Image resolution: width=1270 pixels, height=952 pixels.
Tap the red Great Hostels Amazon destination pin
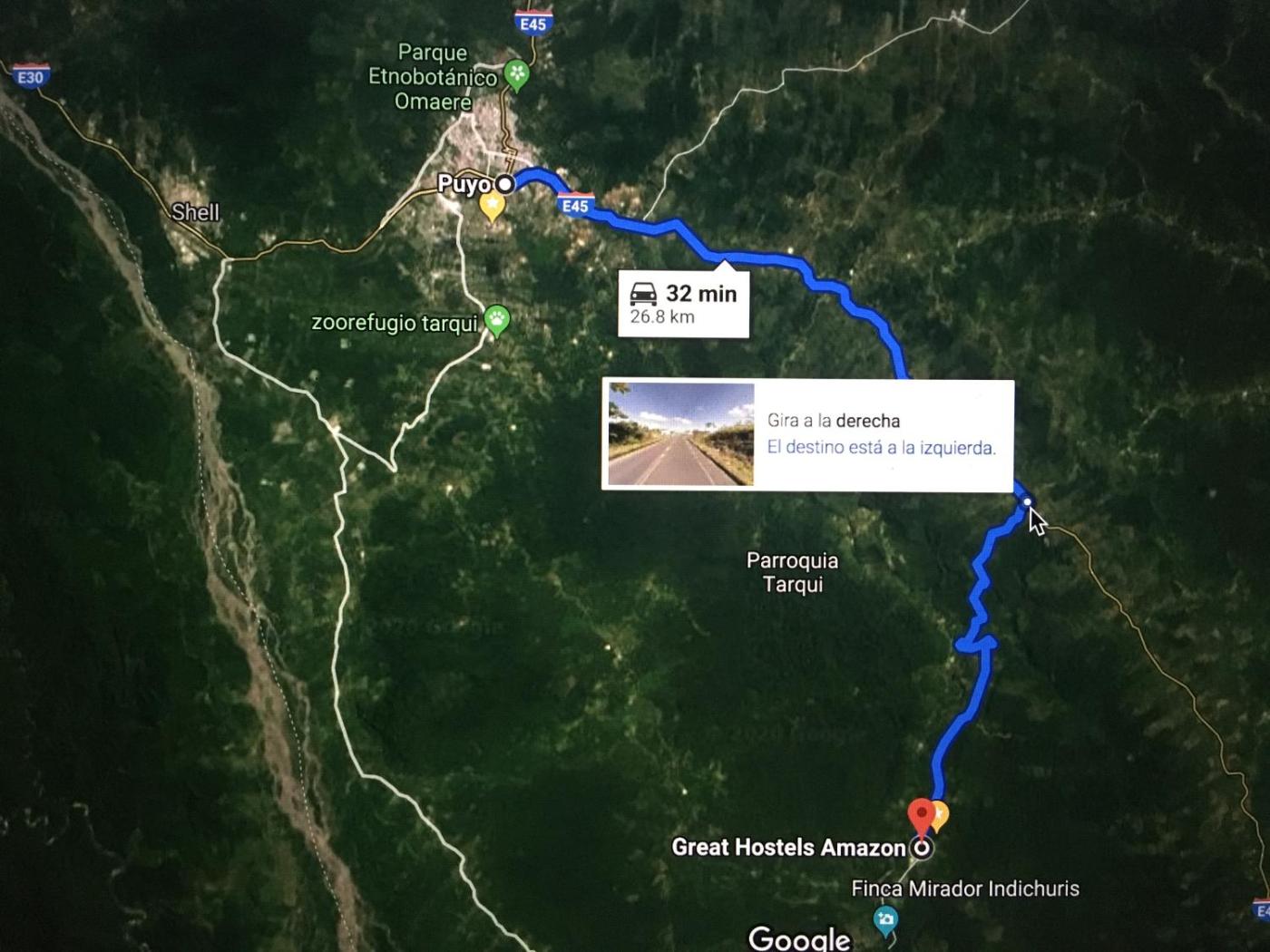pos(921,813)
